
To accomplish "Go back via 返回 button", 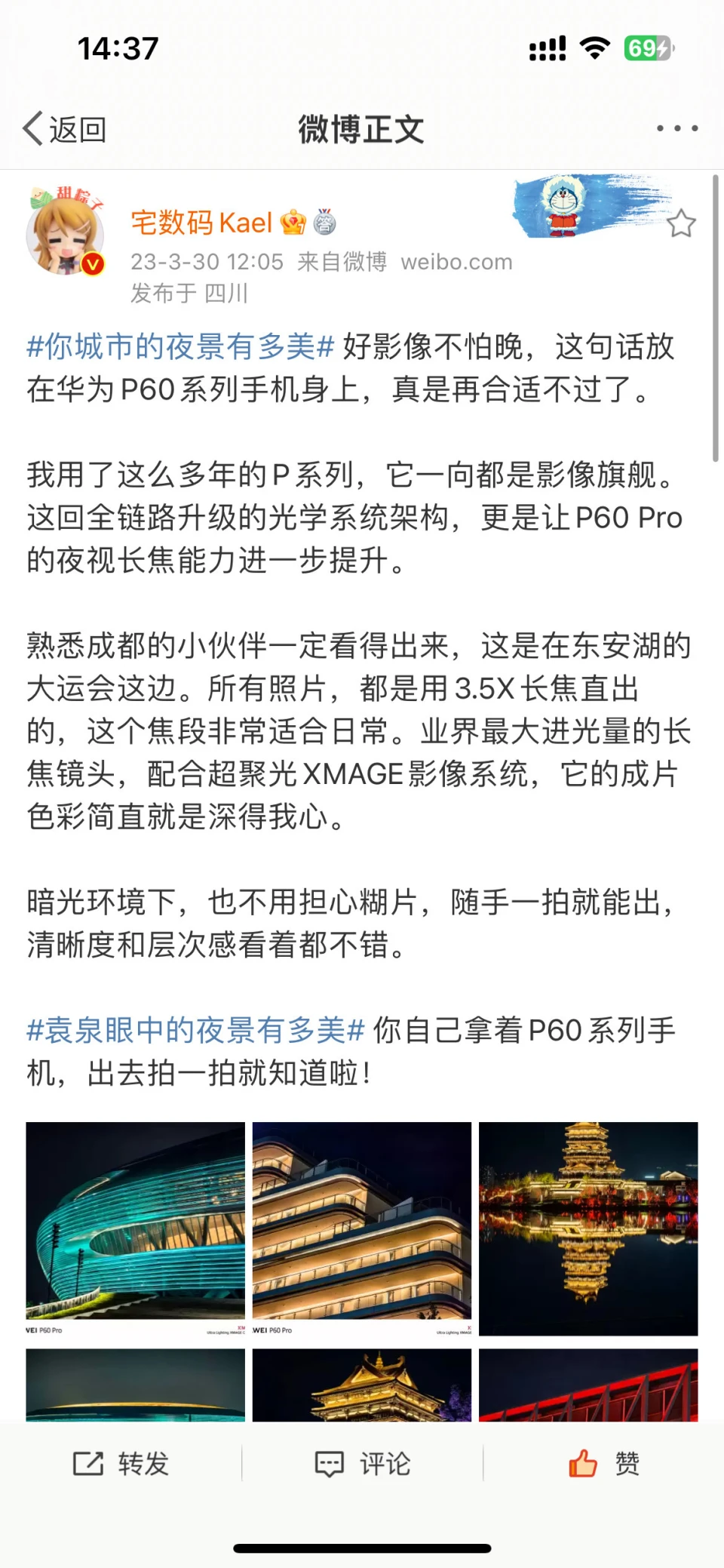I will [64, 130].
